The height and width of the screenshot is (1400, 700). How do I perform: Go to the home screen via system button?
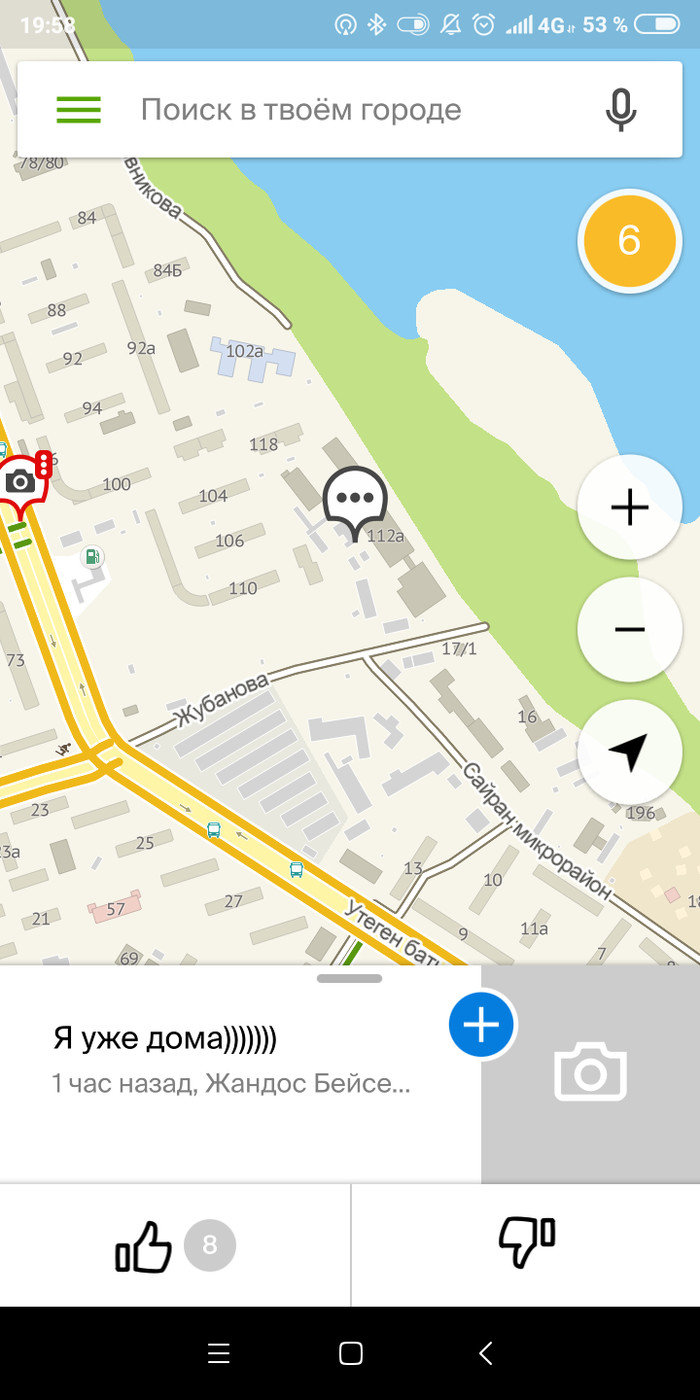pyautogui.click(x=350, y=1353)
